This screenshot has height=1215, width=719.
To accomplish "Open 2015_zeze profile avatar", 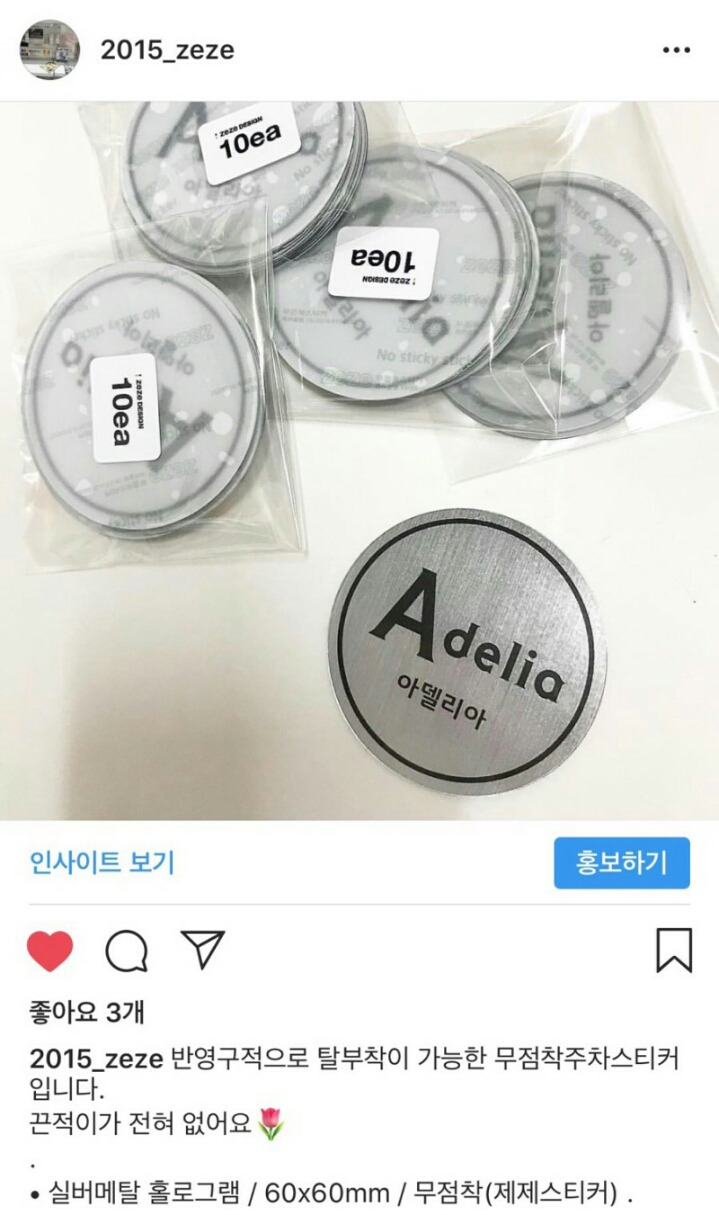I will pos(50,50).
